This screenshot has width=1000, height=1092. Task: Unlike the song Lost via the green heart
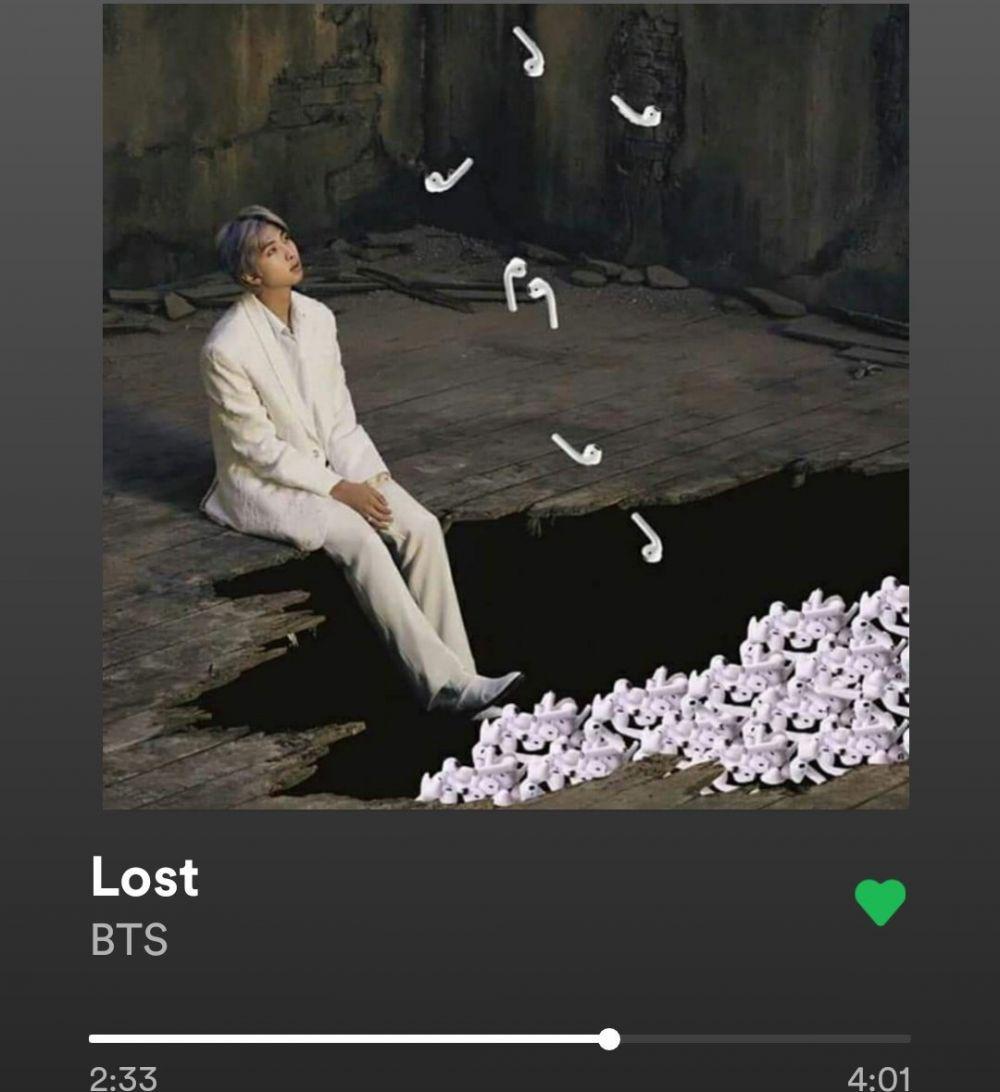(x=880, y=902)
